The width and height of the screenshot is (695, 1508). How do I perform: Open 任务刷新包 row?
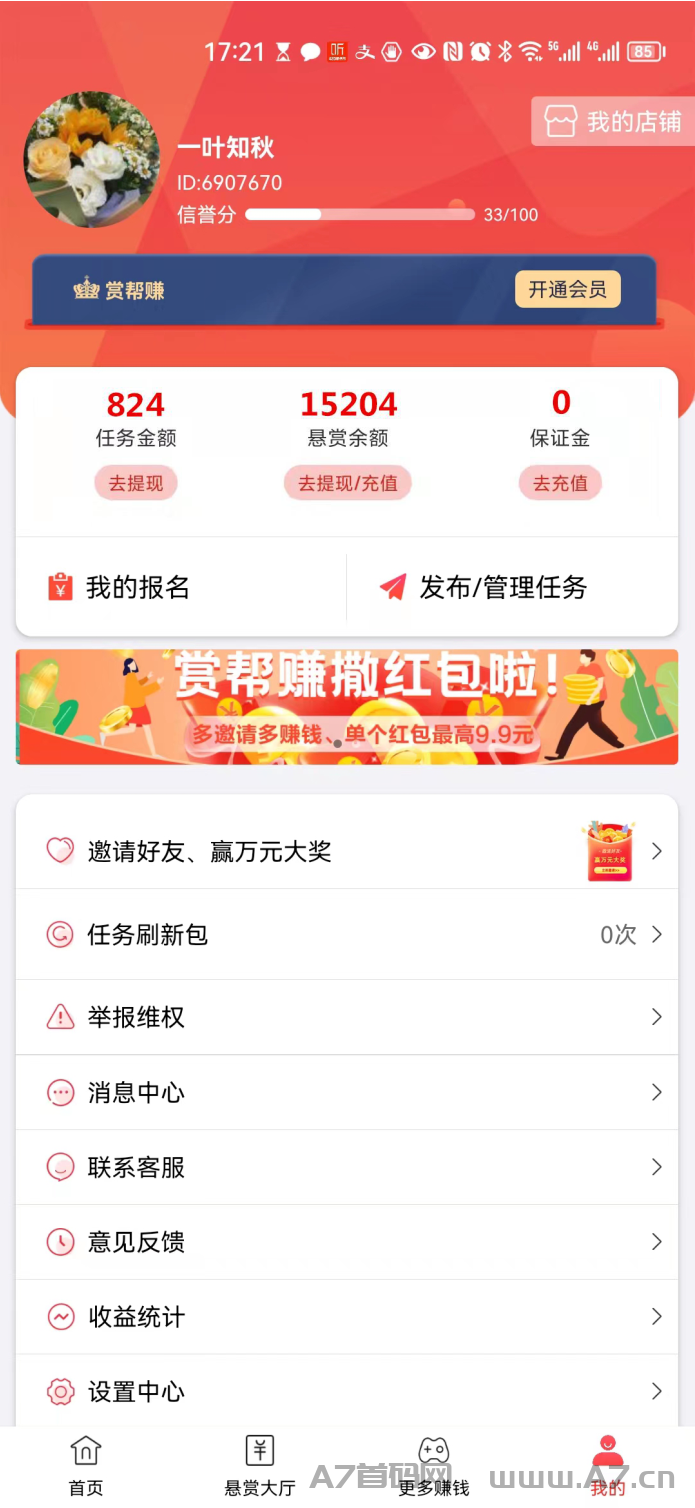coord(347,934)
